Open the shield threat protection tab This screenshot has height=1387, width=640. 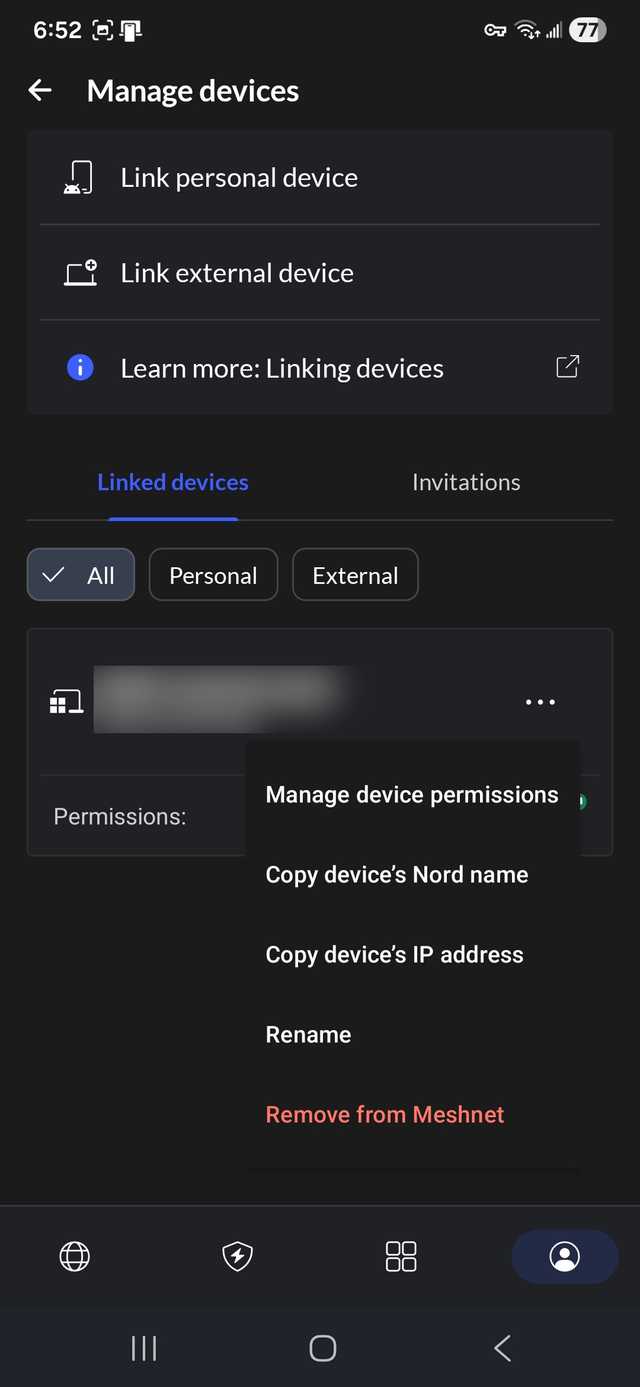(237, 1256)
